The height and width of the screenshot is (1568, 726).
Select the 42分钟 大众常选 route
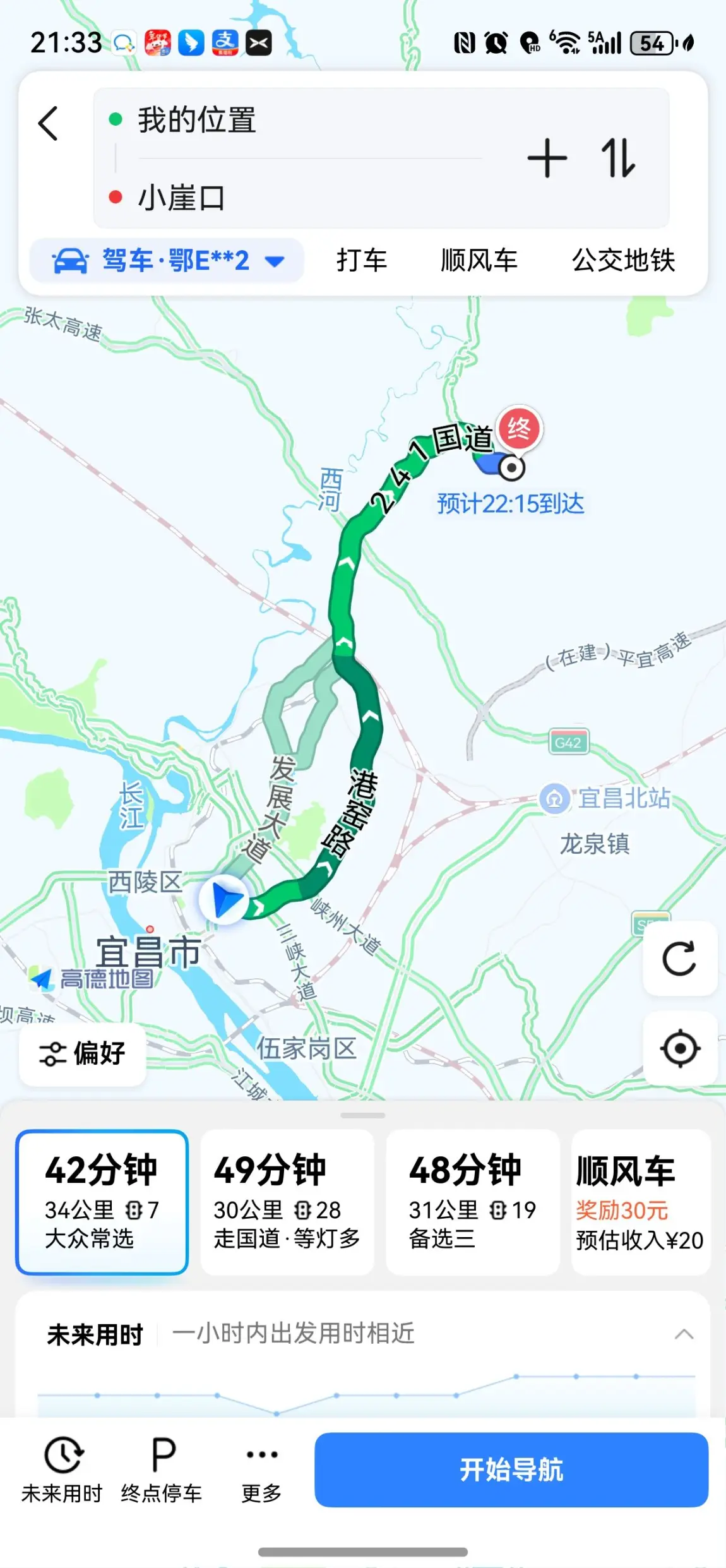click(102, 1201)
